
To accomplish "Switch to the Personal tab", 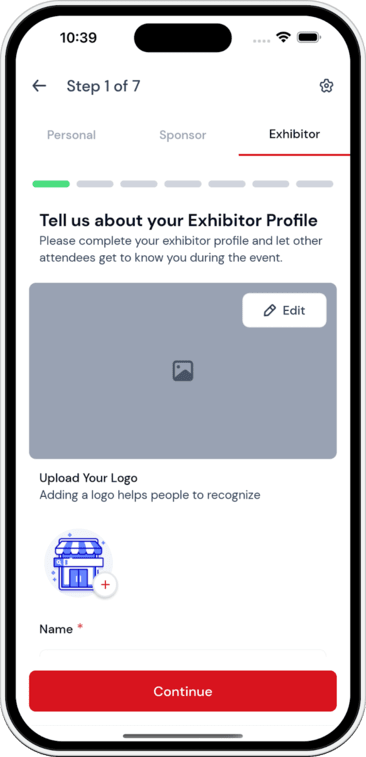I will (x=71, y=135).
